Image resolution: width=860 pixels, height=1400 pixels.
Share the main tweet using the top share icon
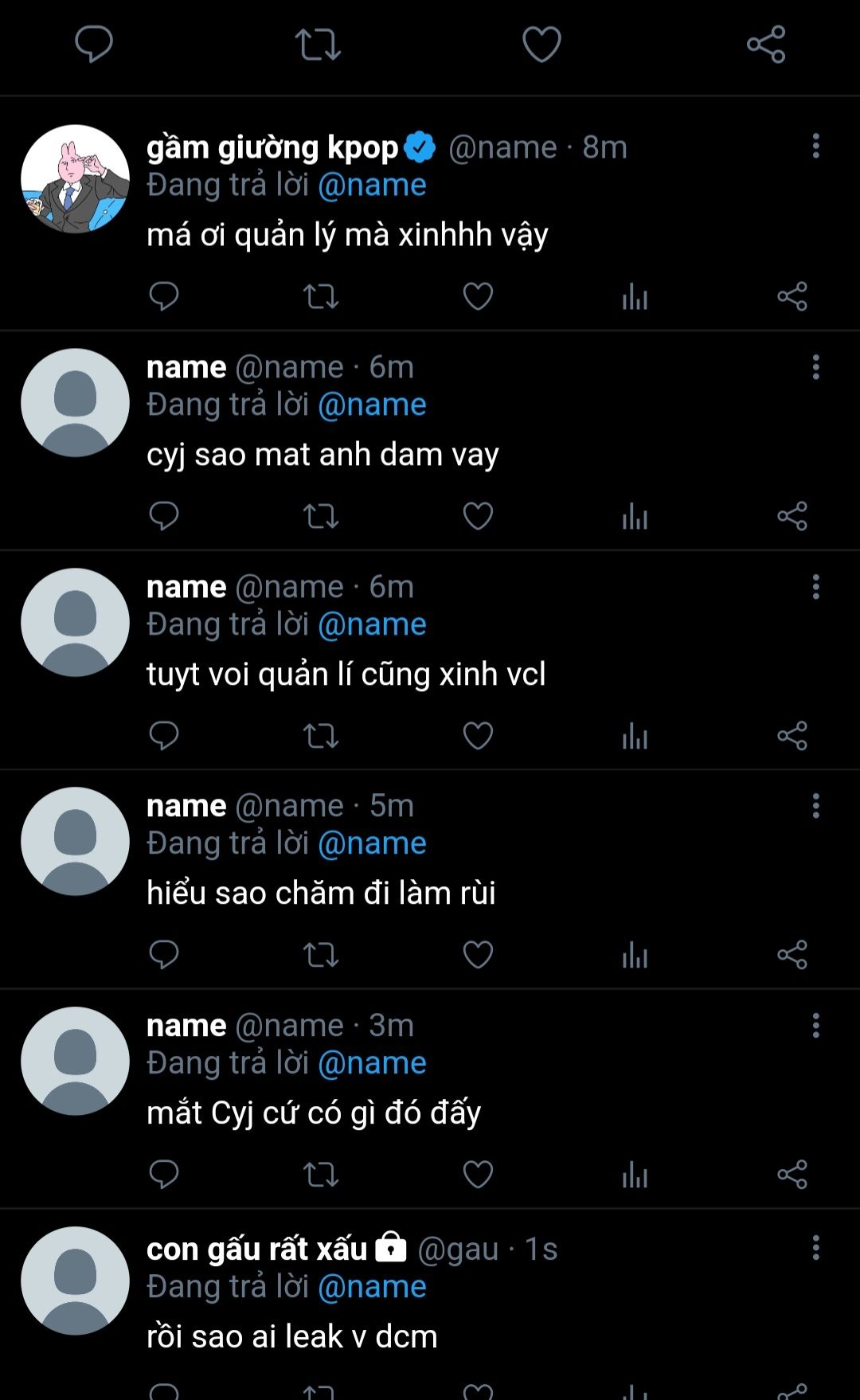(x=766, y=44)
